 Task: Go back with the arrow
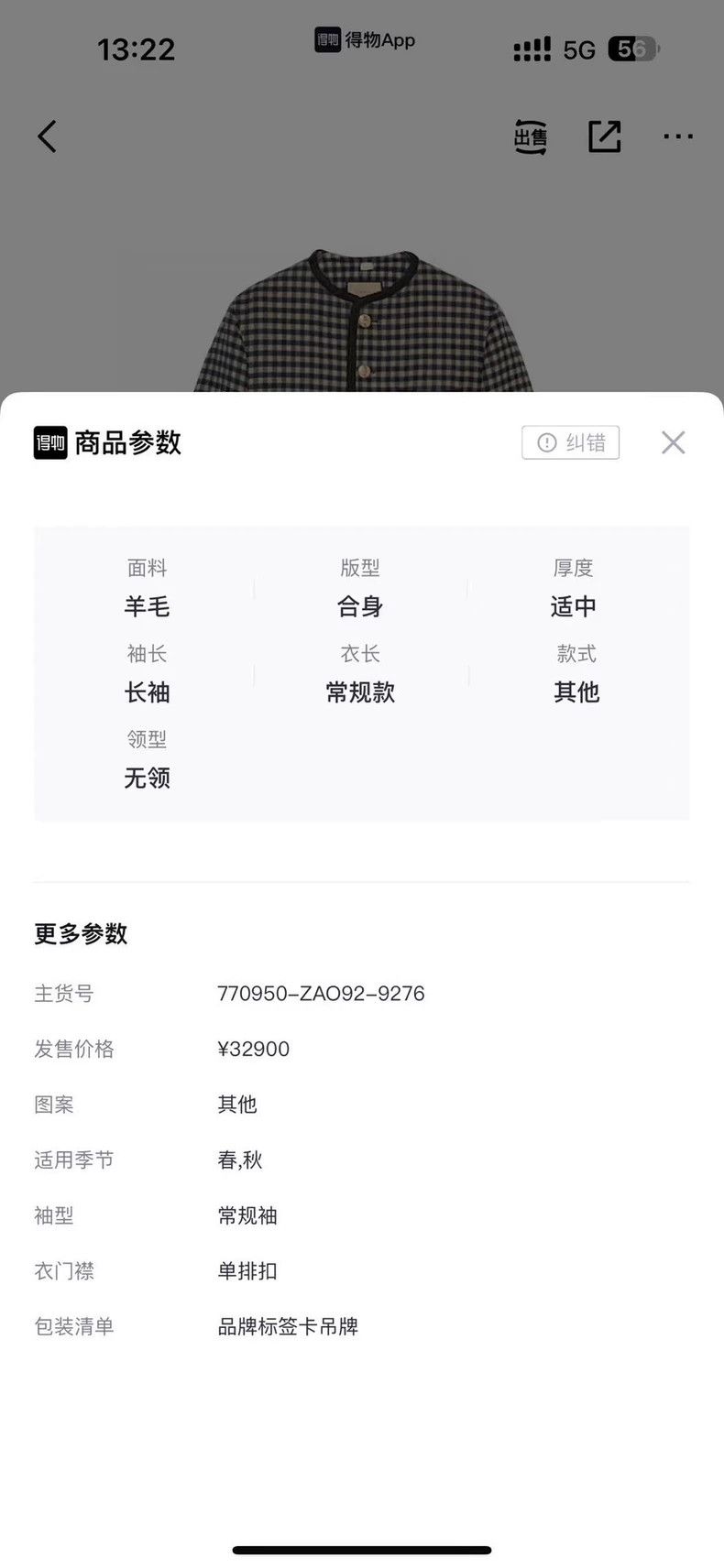(x=47, y=136)
